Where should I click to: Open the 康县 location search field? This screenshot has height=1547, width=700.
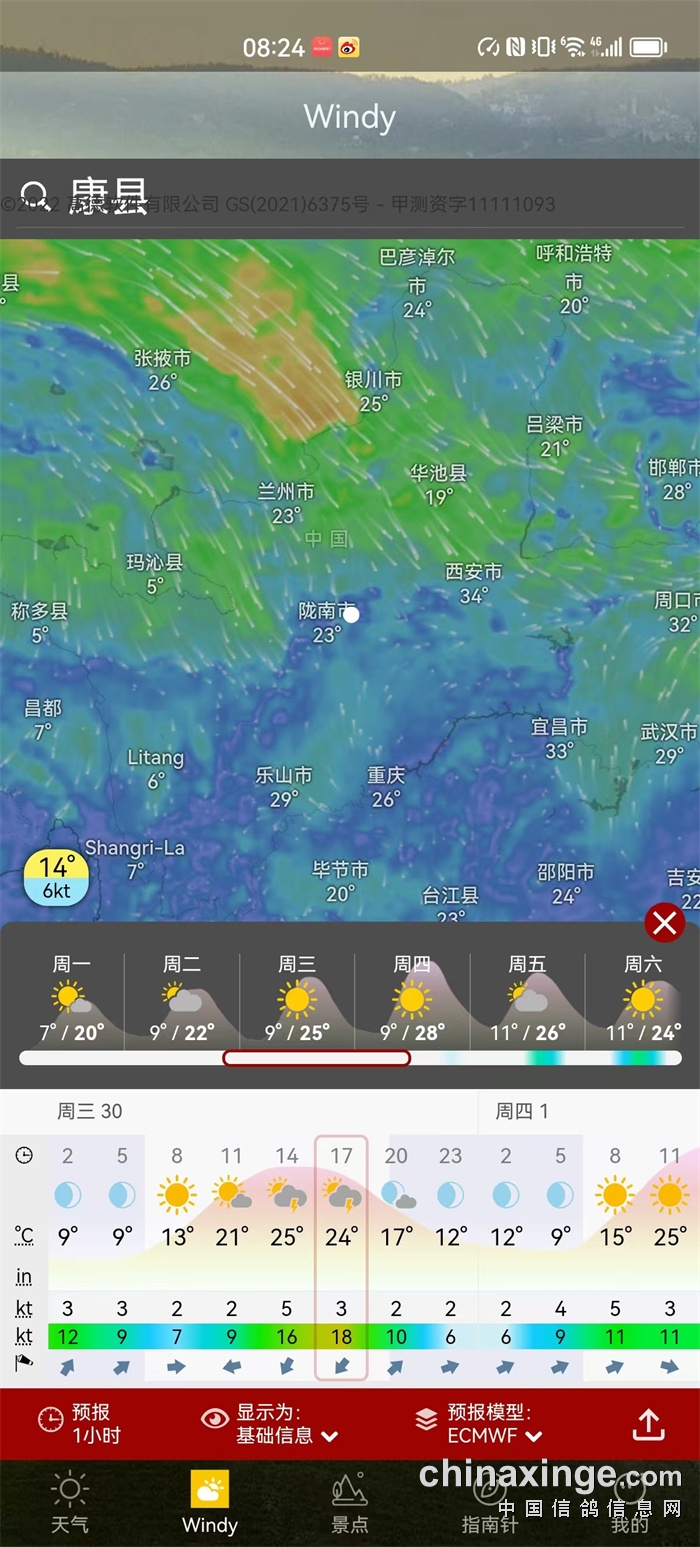pos(108,195)
